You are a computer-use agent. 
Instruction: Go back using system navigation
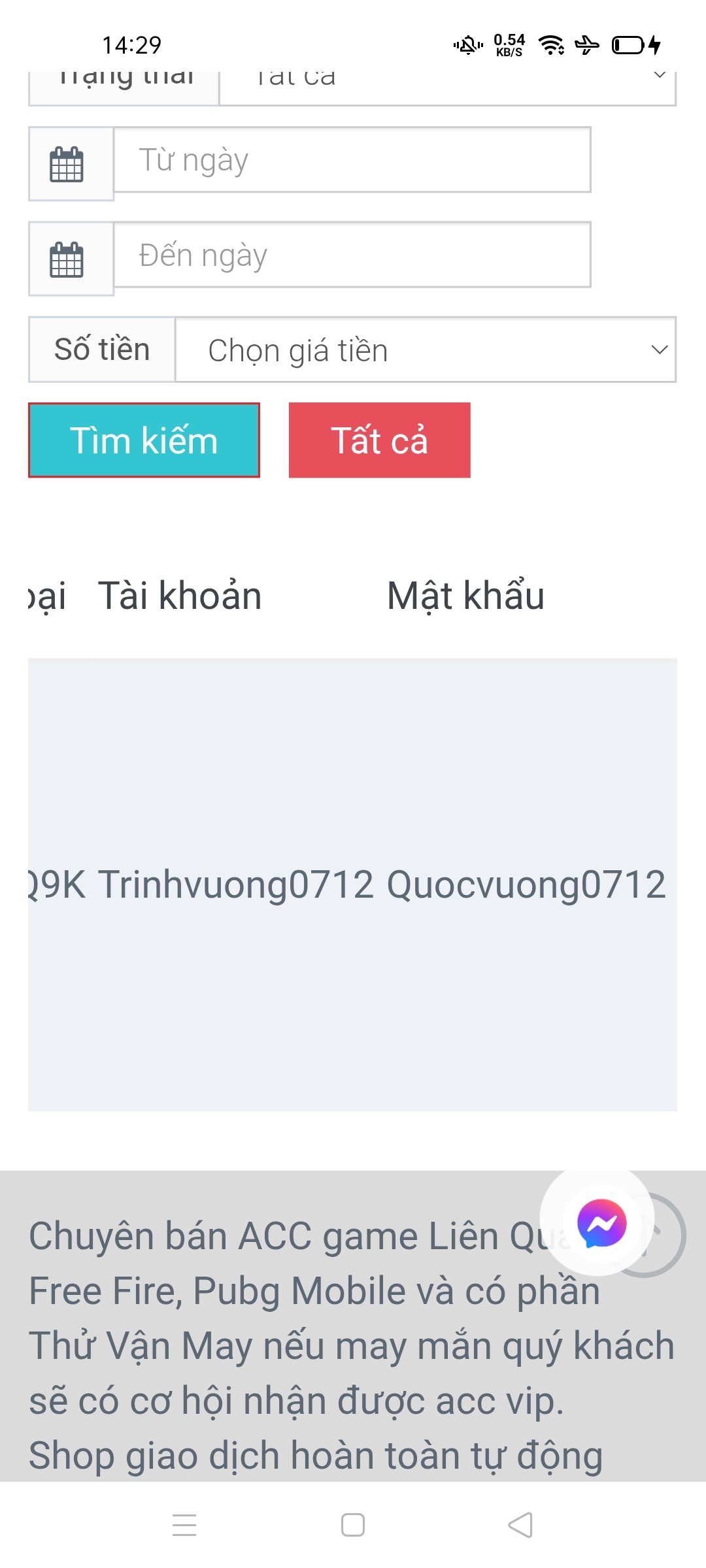[x=520, y=1526]
